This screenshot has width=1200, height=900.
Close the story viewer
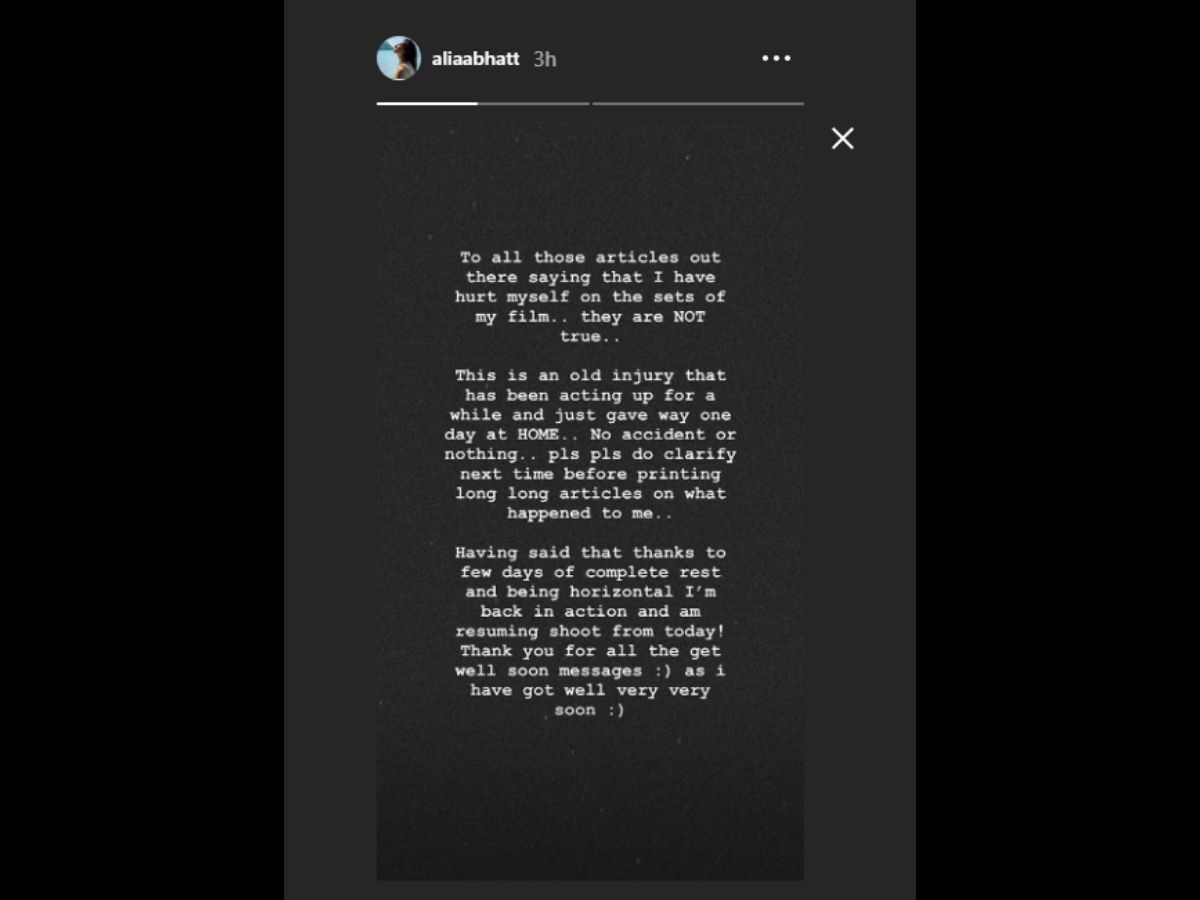pyautogui.click(x=842, y=139)
